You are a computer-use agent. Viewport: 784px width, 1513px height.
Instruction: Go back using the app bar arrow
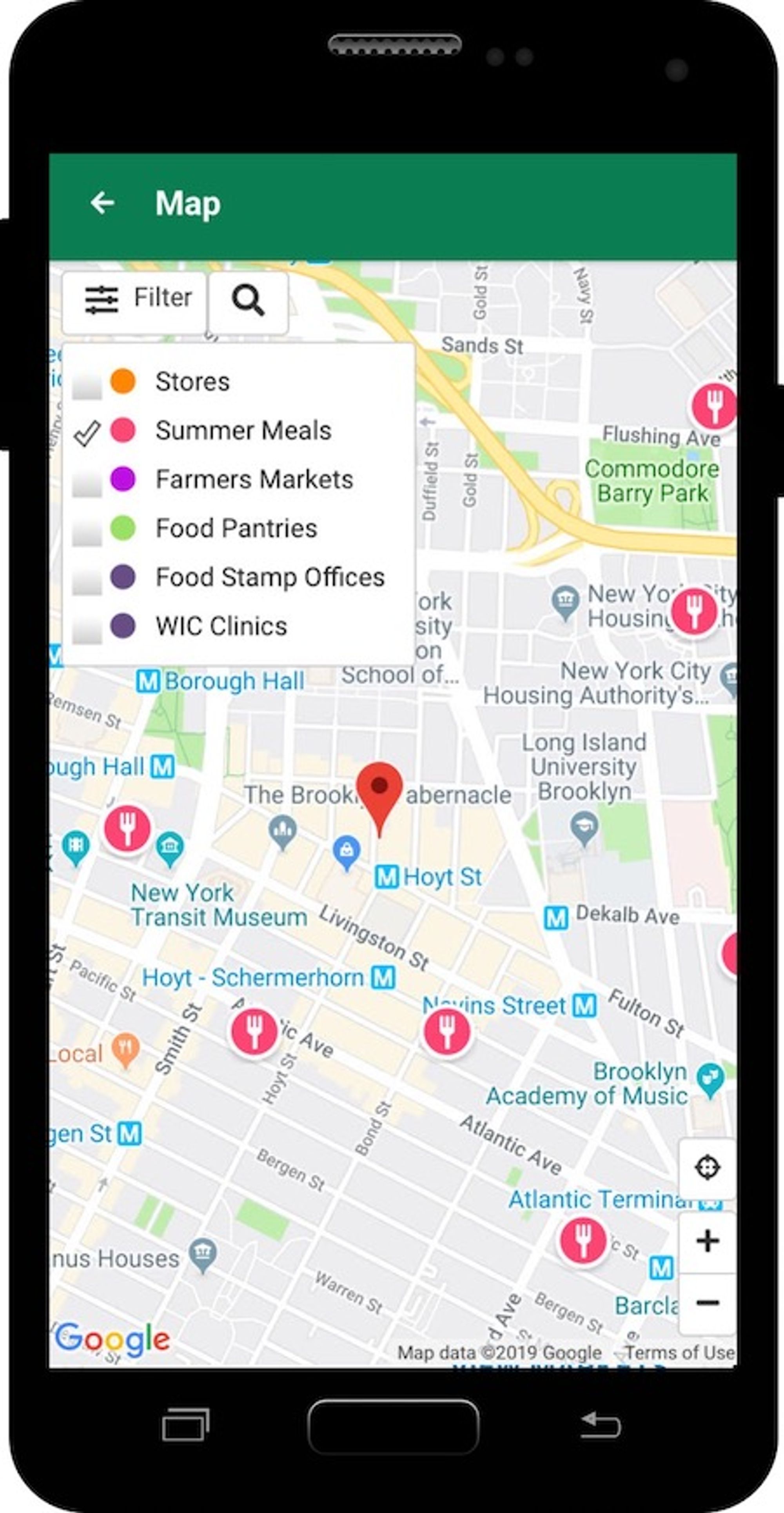103,203
